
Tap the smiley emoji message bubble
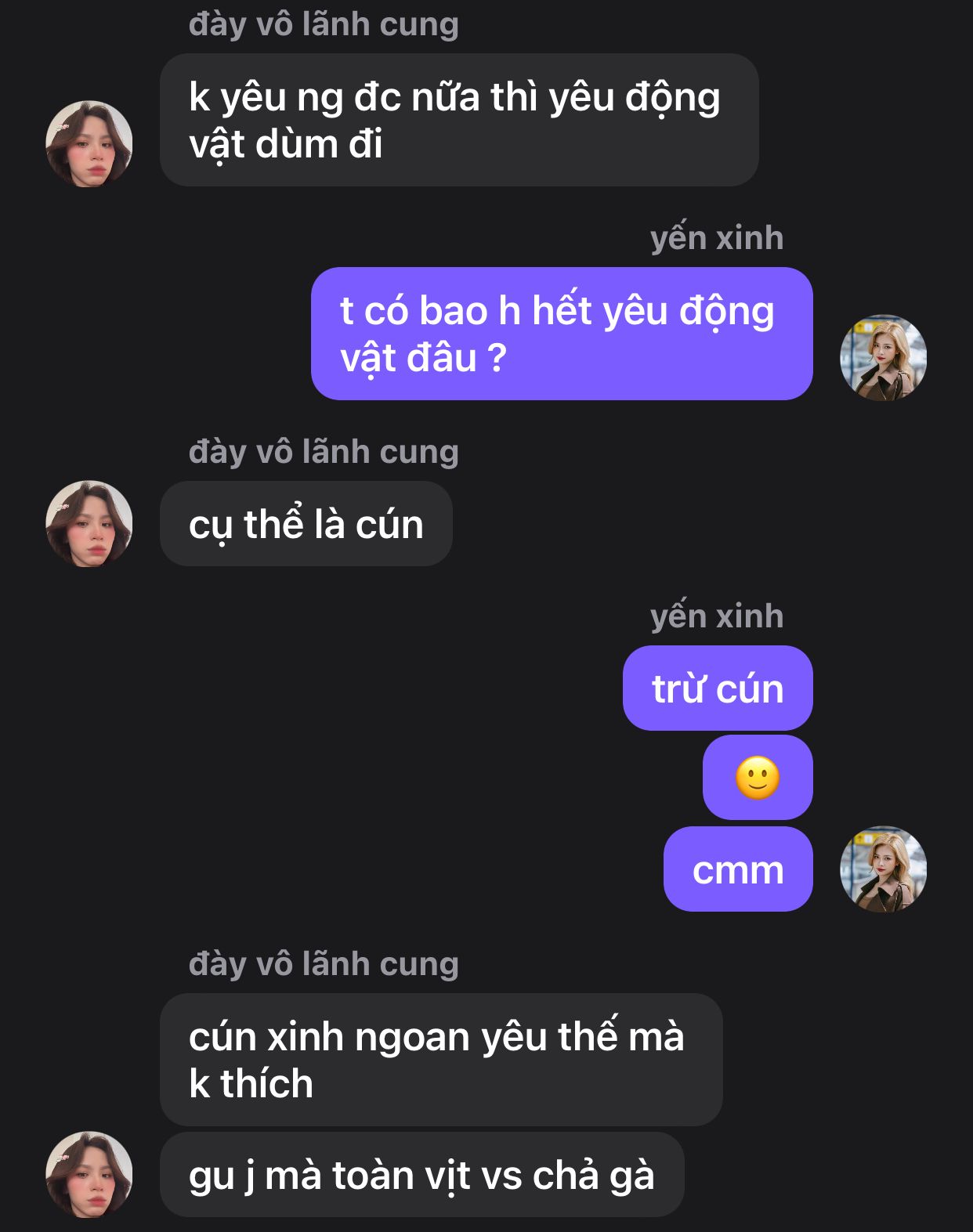click(x=757, y=778)
